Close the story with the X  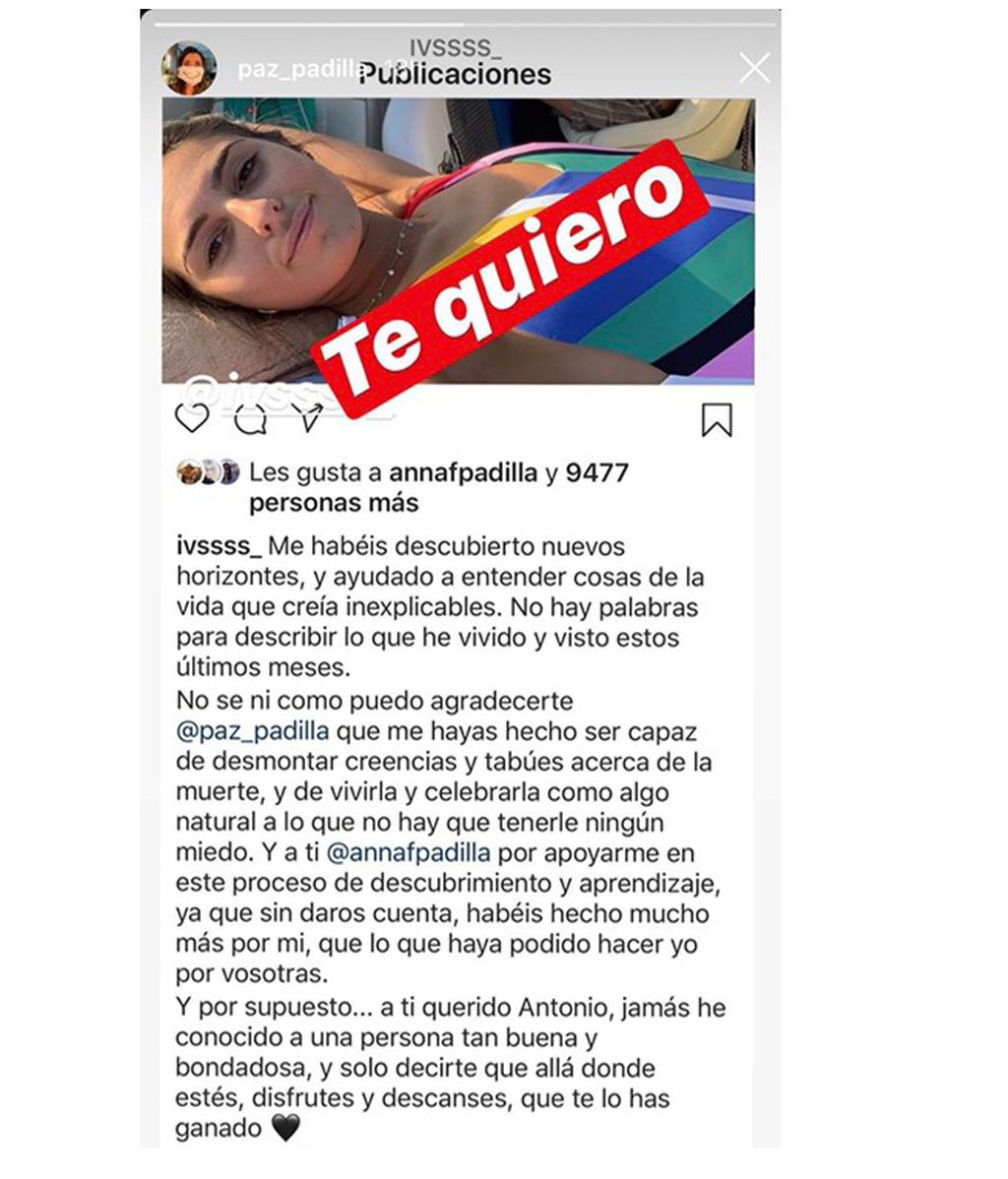coord(754,68)
